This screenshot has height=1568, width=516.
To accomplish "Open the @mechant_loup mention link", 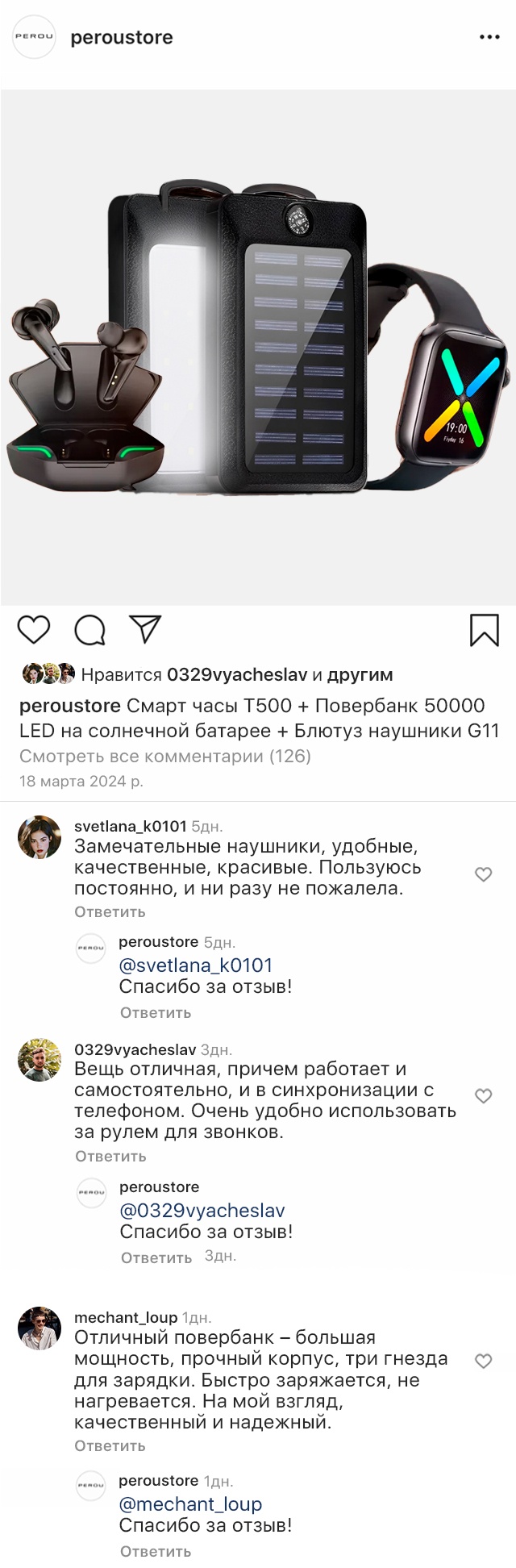I will tap(190, 1503).
